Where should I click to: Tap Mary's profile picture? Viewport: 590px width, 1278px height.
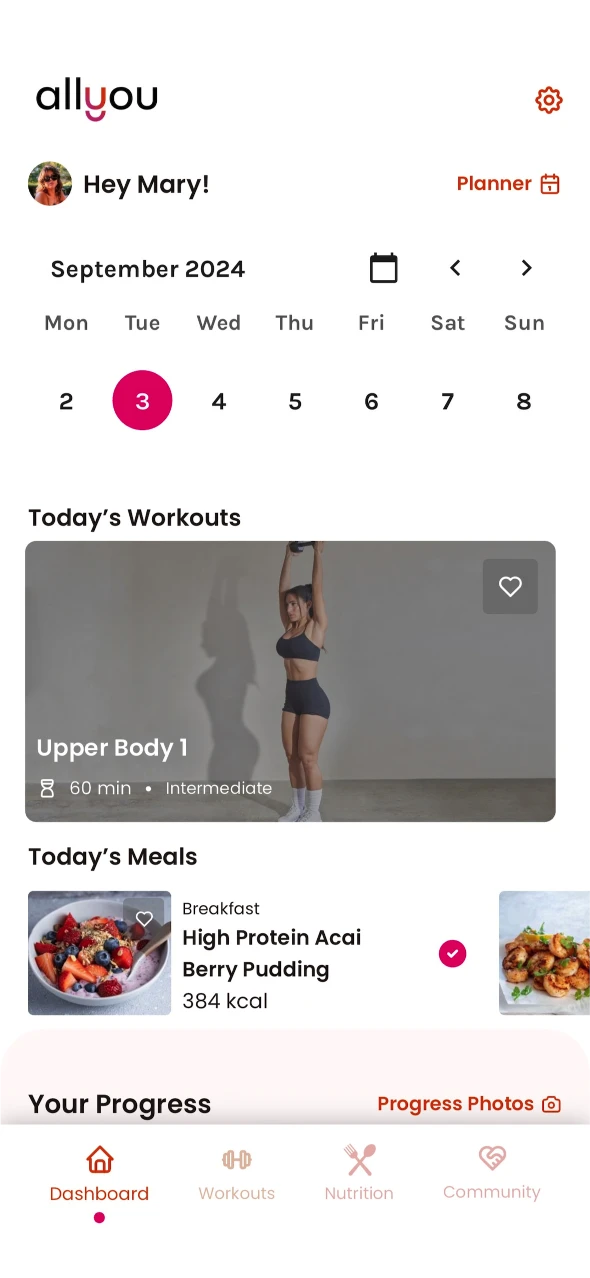click(50, 184)
